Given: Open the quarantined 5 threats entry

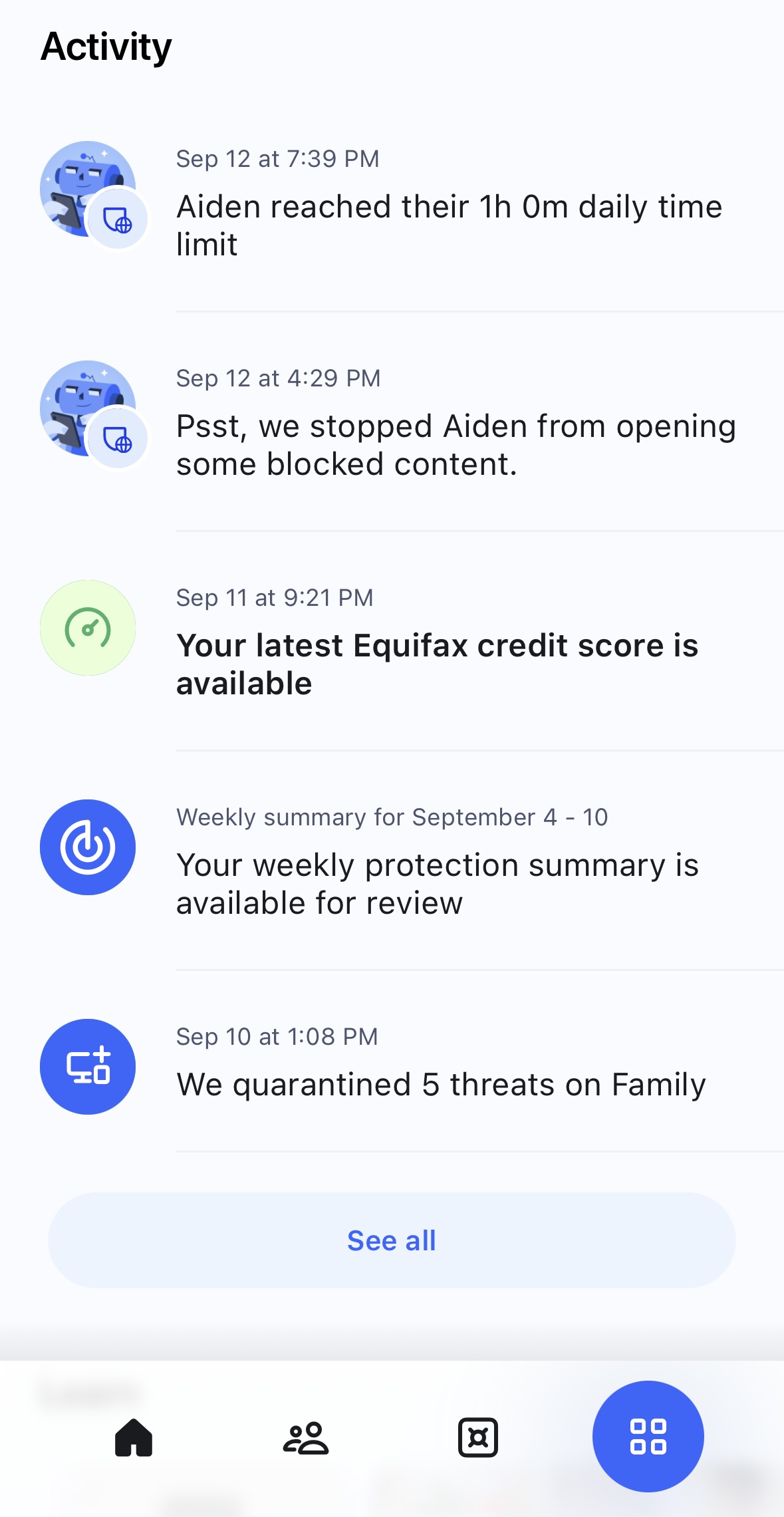Looking at the screenshot, I should point(440,1084).
